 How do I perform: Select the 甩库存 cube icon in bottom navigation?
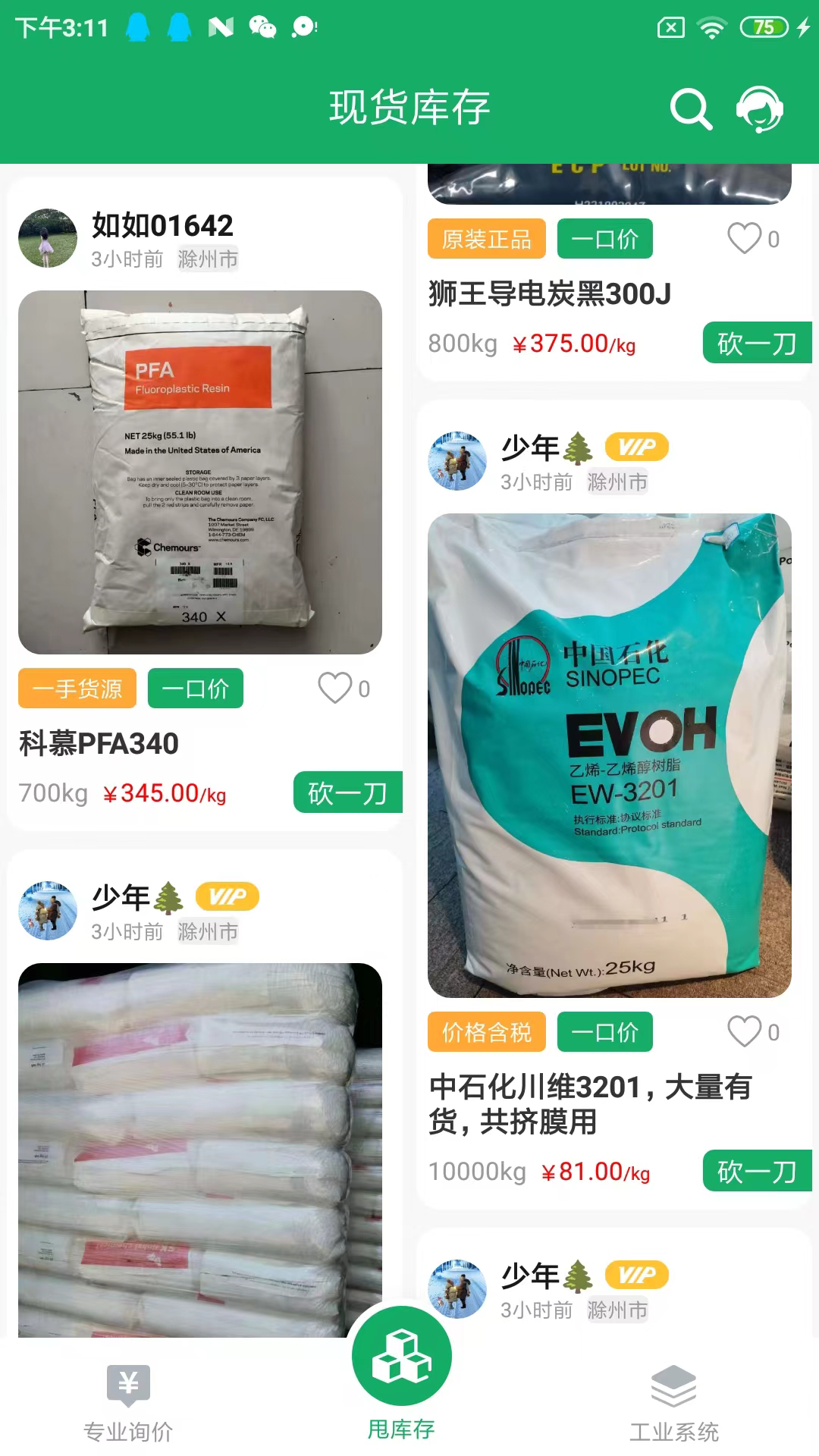[x=400, y=1357]
